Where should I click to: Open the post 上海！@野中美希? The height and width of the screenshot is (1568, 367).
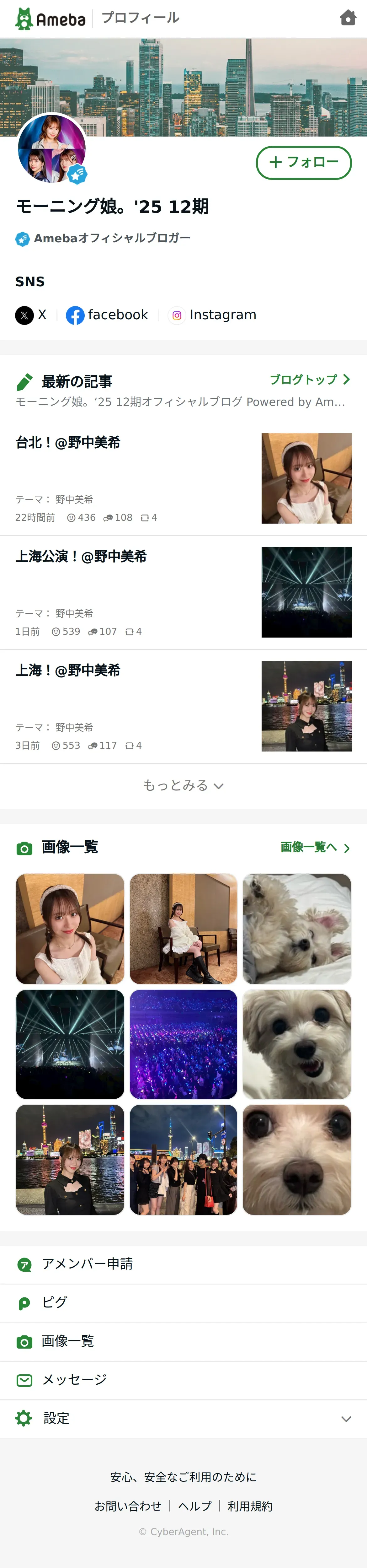point(68,670)
